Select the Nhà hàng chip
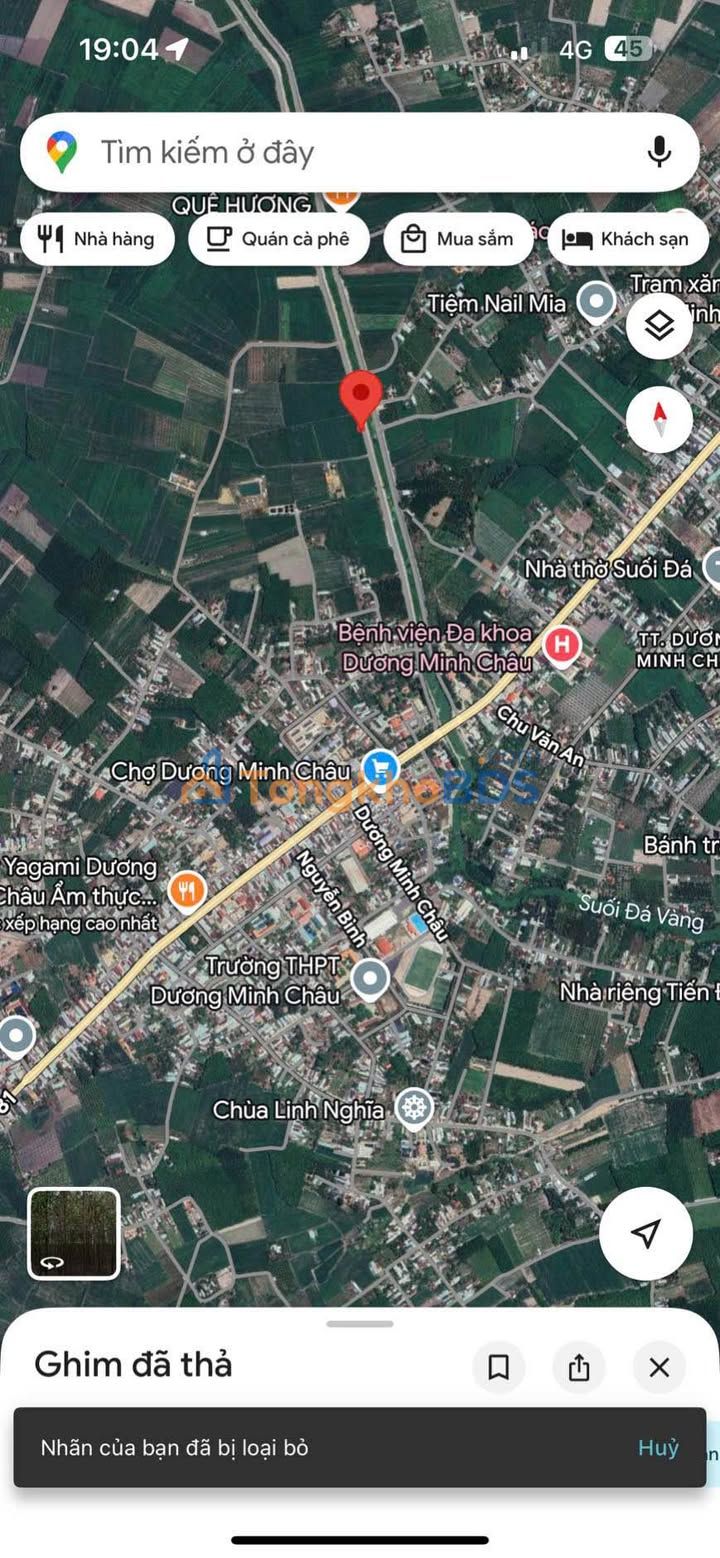720x1558 pixels. 97,239
